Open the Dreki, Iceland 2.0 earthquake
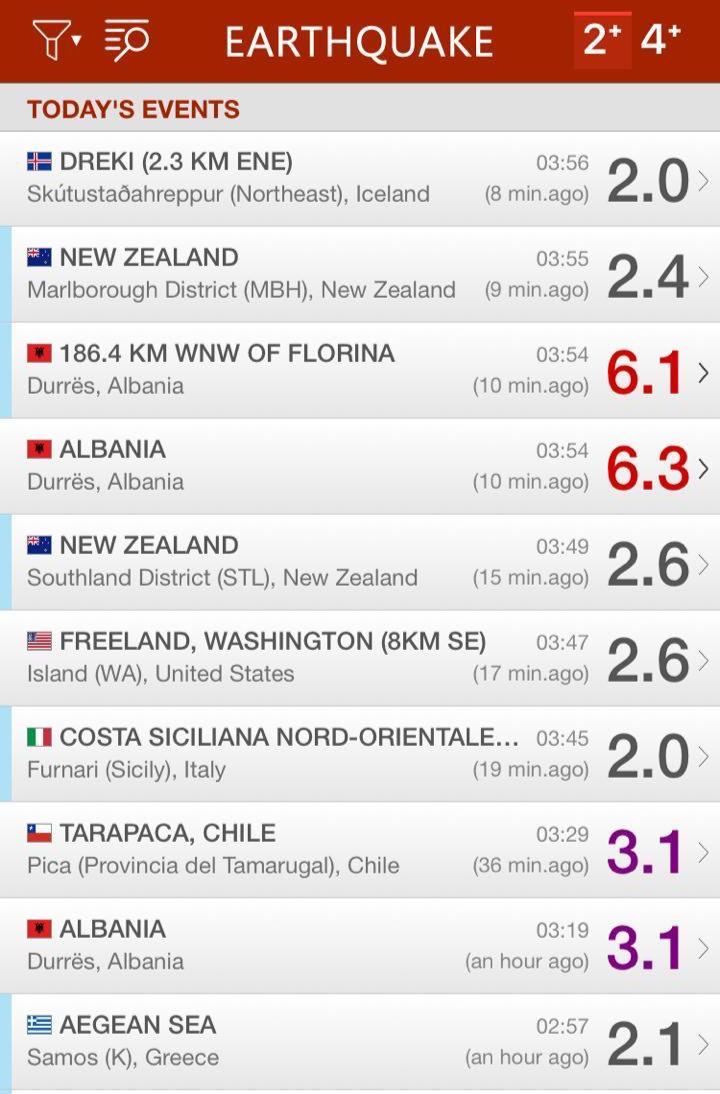The image size is (720, 1094). [360, 179]
